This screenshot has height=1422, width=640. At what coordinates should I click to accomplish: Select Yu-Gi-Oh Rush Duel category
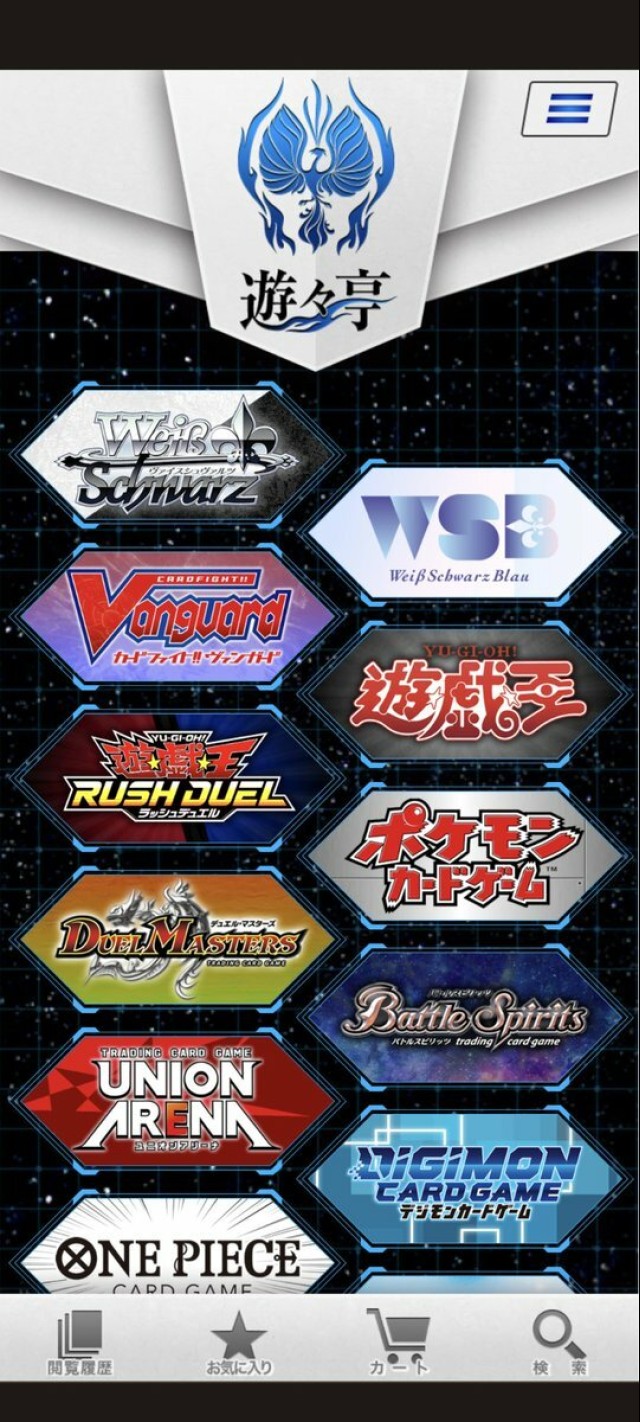pyautogui.click(x=177, y=777)
